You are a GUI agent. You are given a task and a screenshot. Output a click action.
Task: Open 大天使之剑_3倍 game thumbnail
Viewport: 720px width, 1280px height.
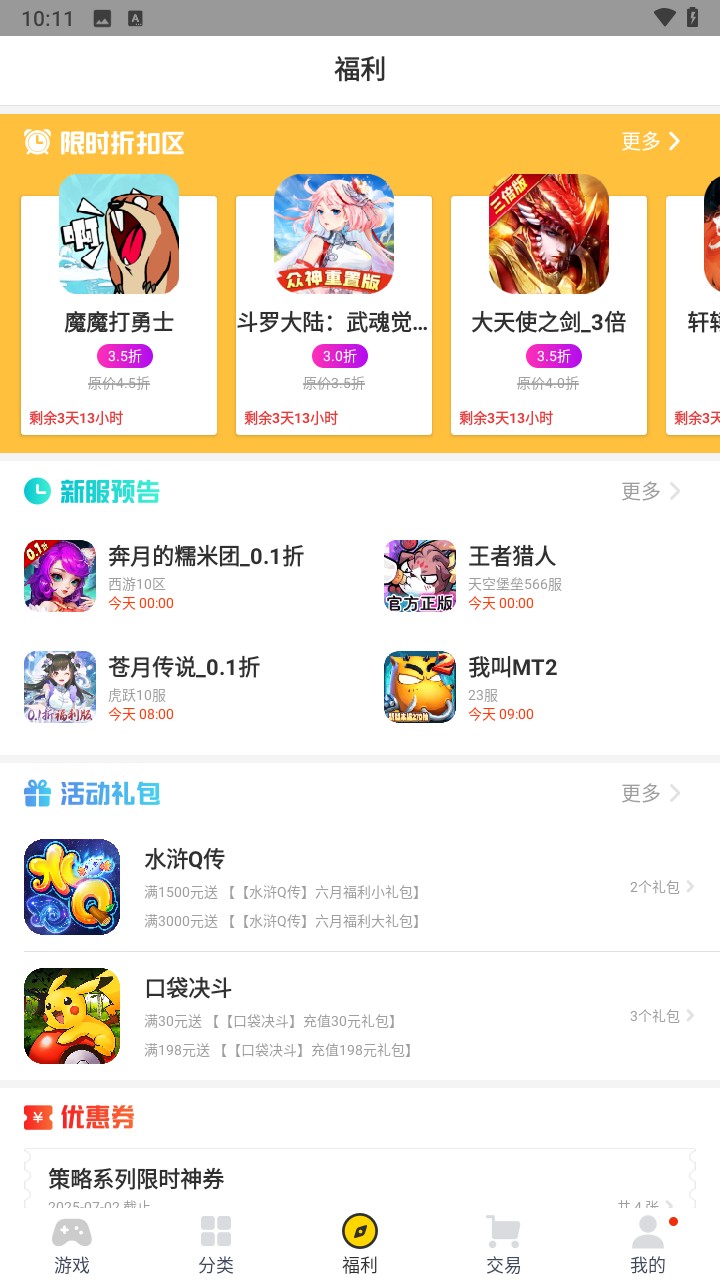tap(548, 232)
